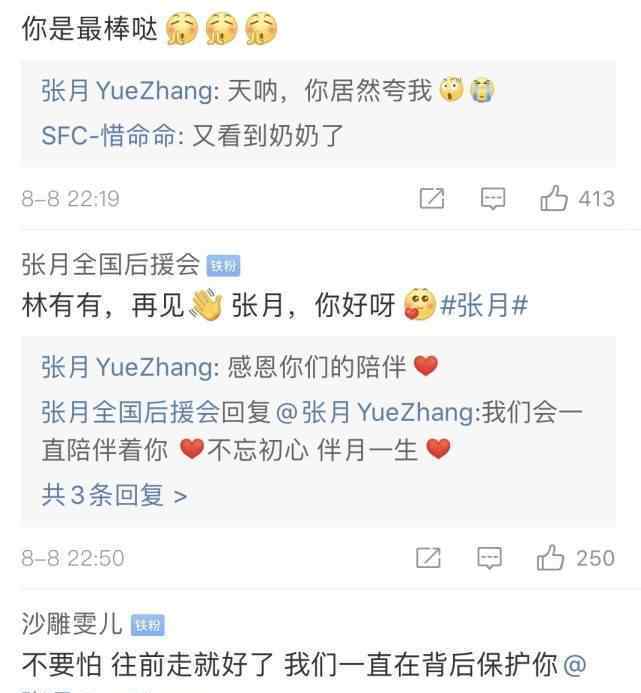641x693 pixels.
Task: Like the comment posted at 8-8 22:19
Action: 554,199
